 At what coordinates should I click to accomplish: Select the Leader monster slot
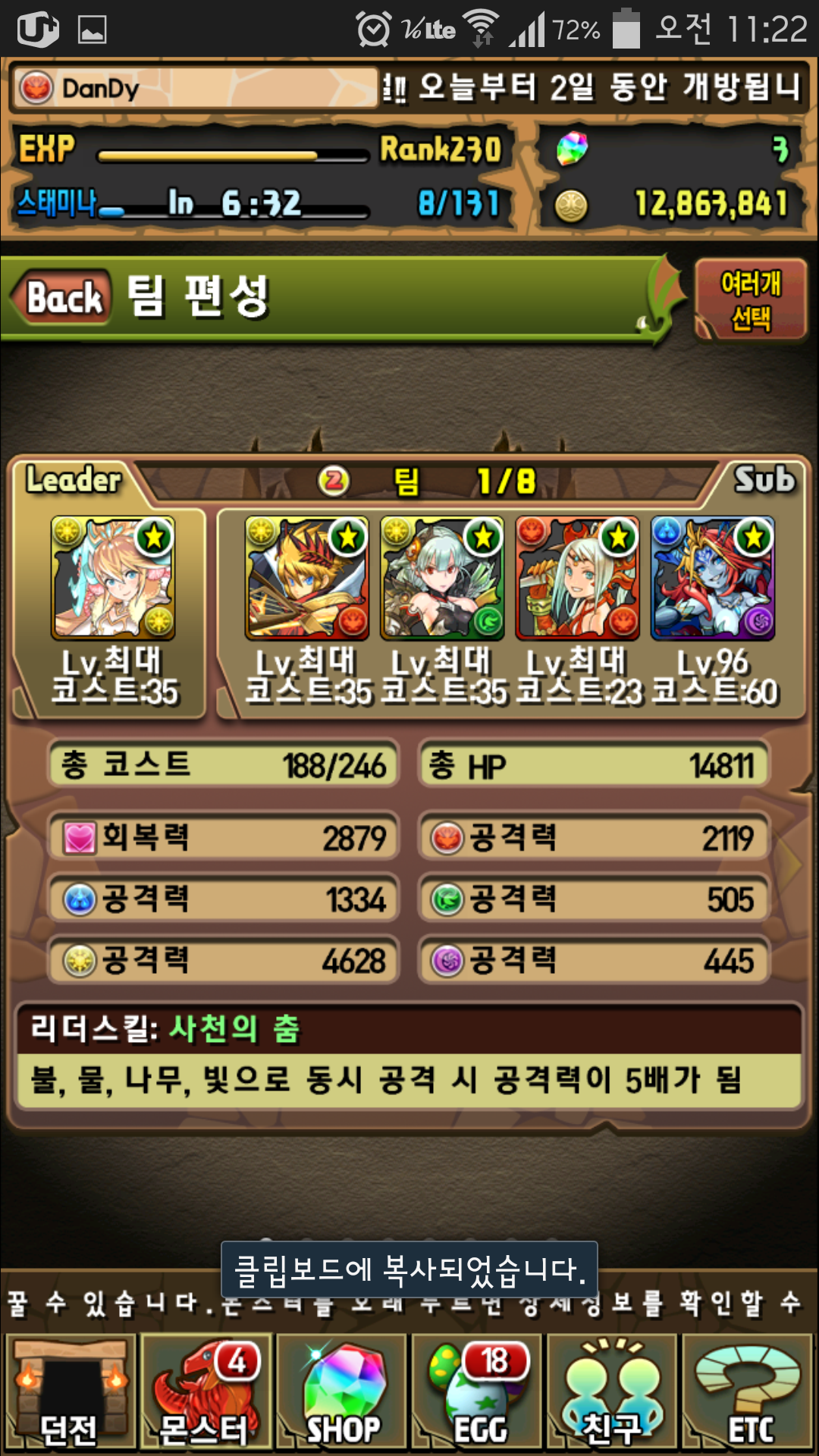click(113, 579)
